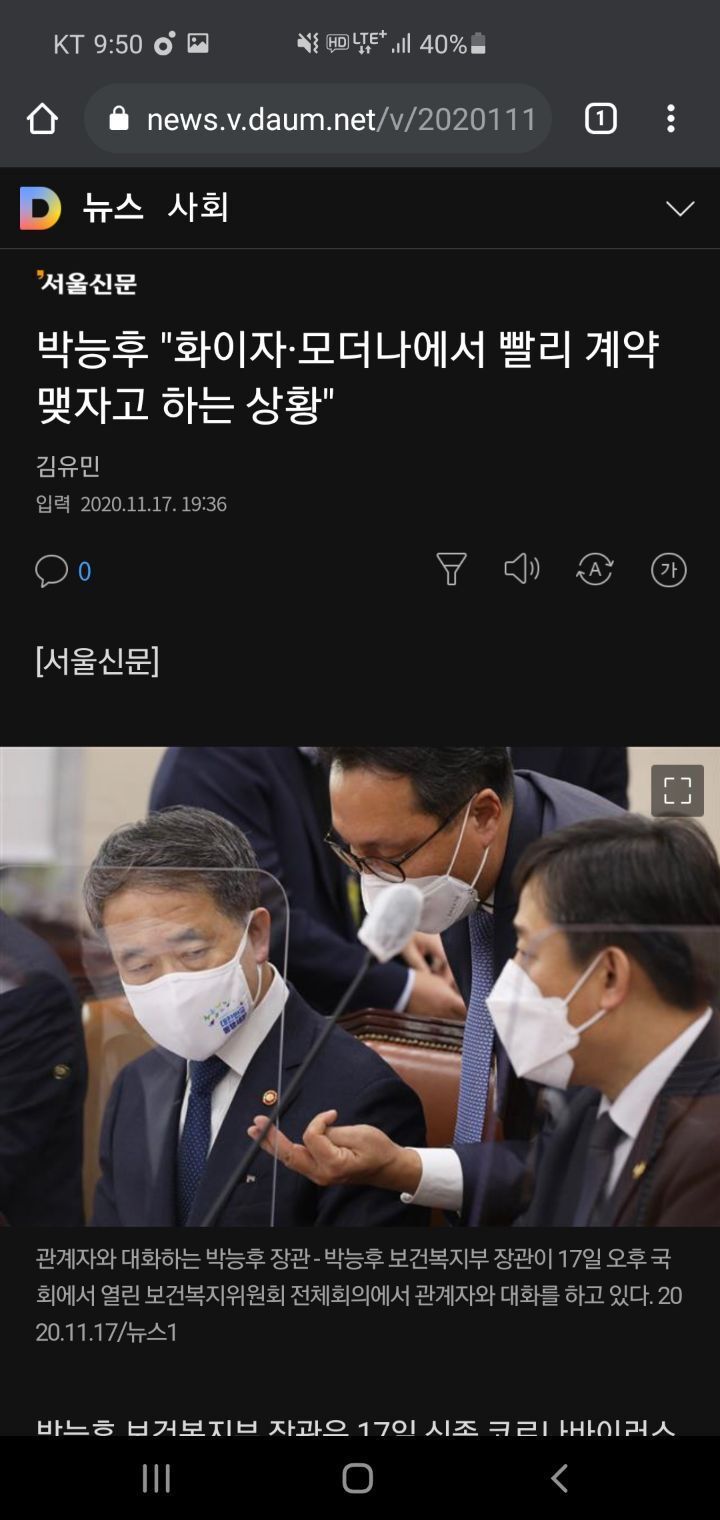Expand the article photo to fullscreen

pyautogui.click(x=677, y=791)
